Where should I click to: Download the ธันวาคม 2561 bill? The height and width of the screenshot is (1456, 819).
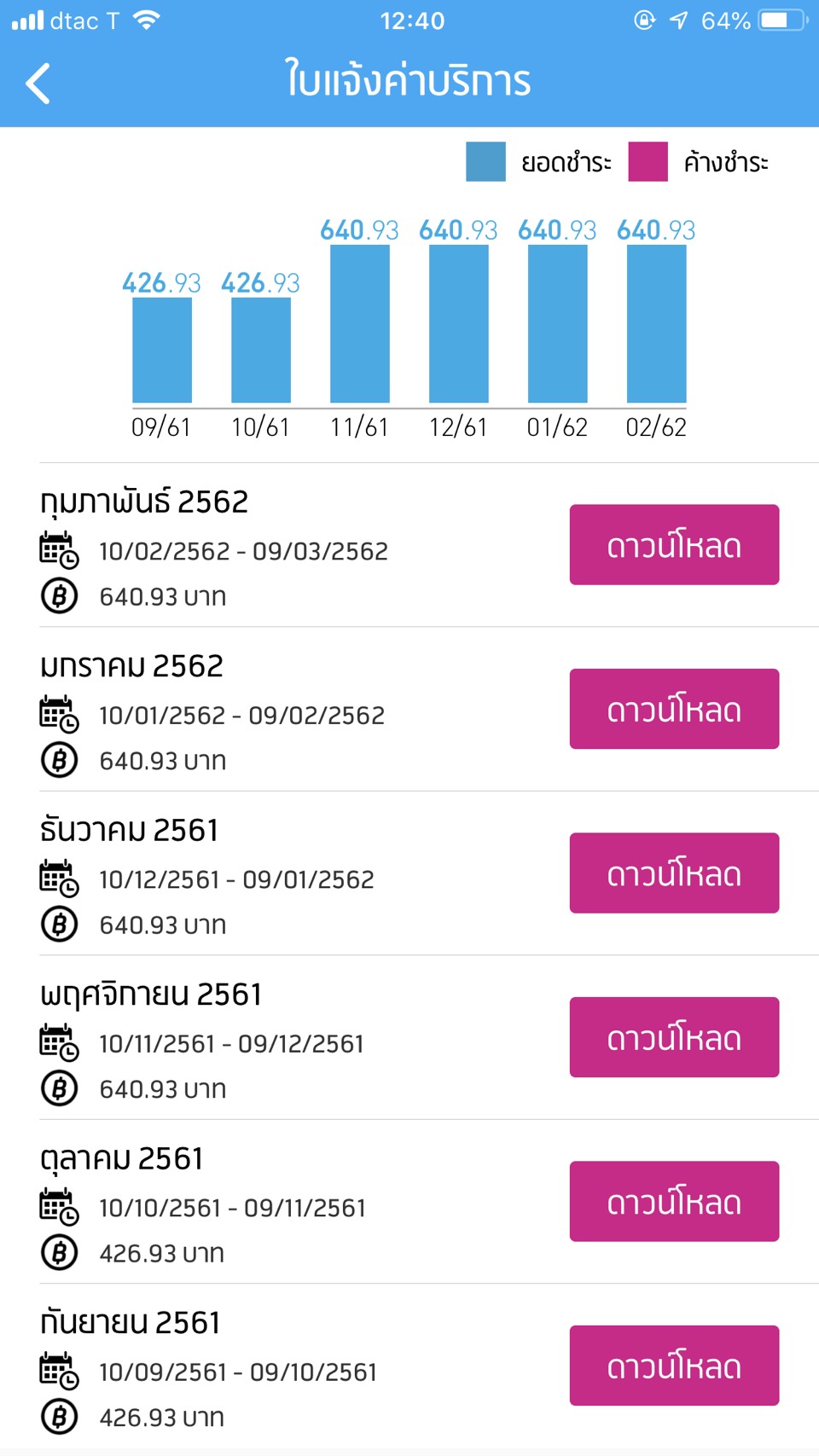[x=674, y=873]
